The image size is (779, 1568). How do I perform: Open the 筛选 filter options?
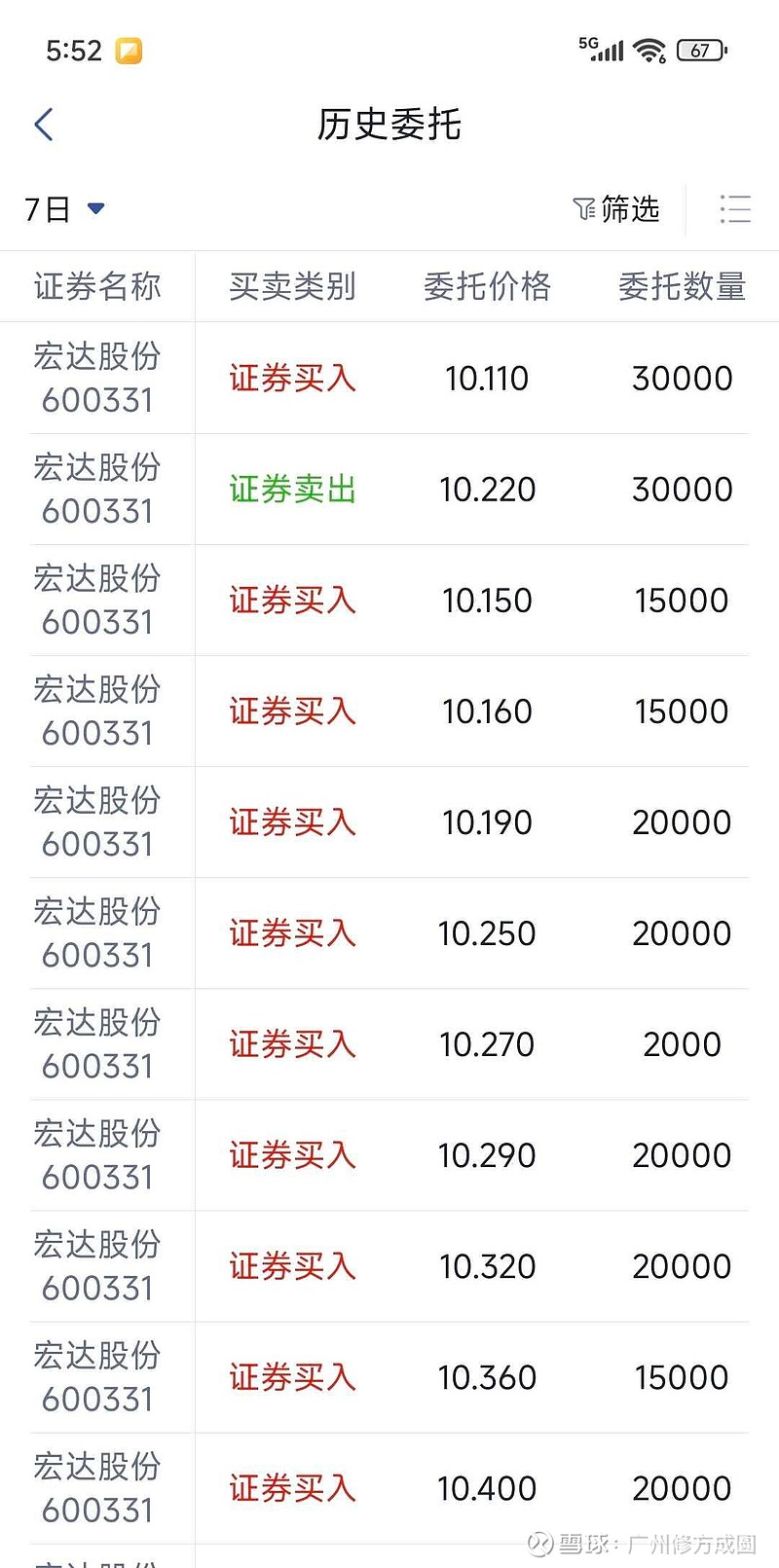[616, 208]
